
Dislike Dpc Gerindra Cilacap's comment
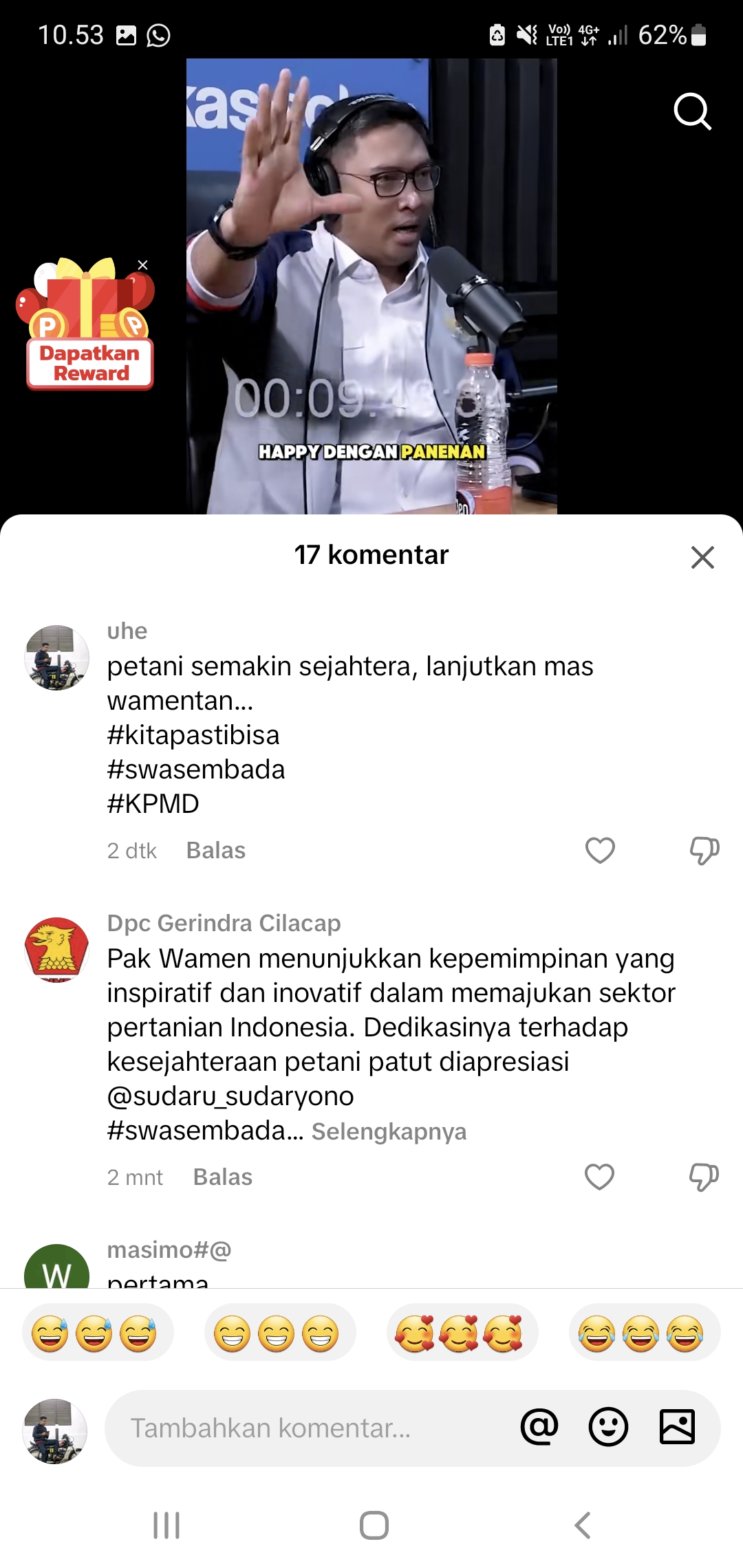[704, 1177]
